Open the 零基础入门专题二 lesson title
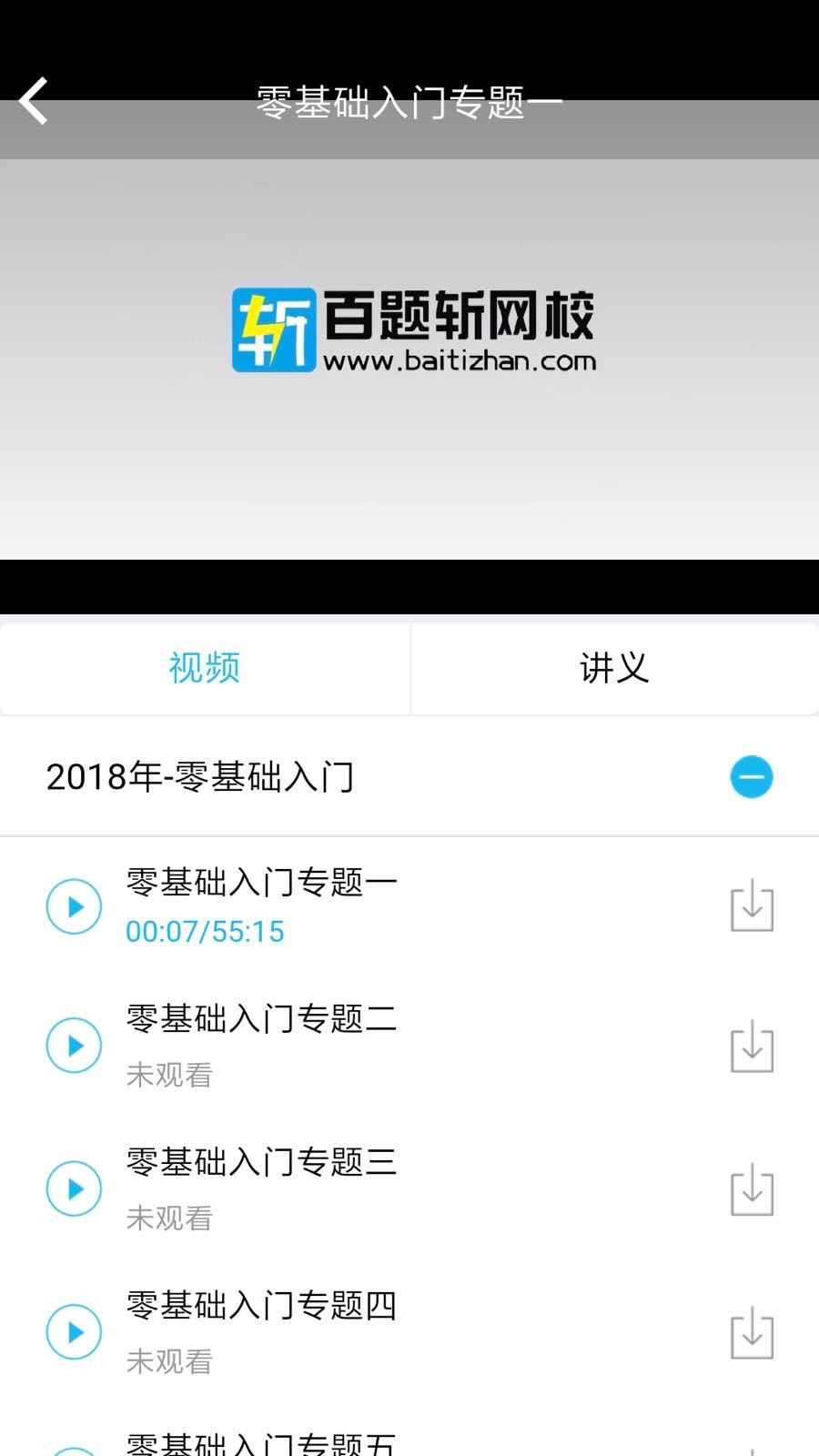This screenshot has height=1456, width=819. tap(260, 1019)
